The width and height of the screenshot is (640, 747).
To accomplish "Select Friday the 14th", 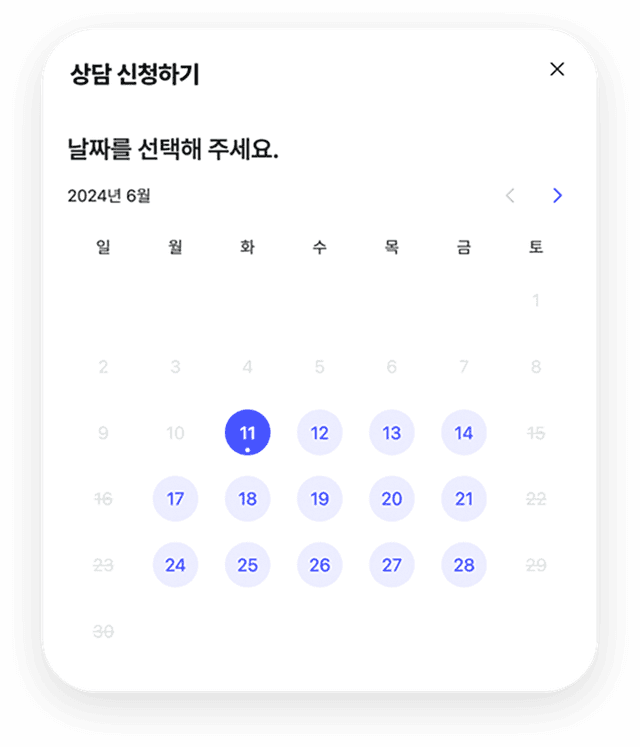I will click(463, 433).
